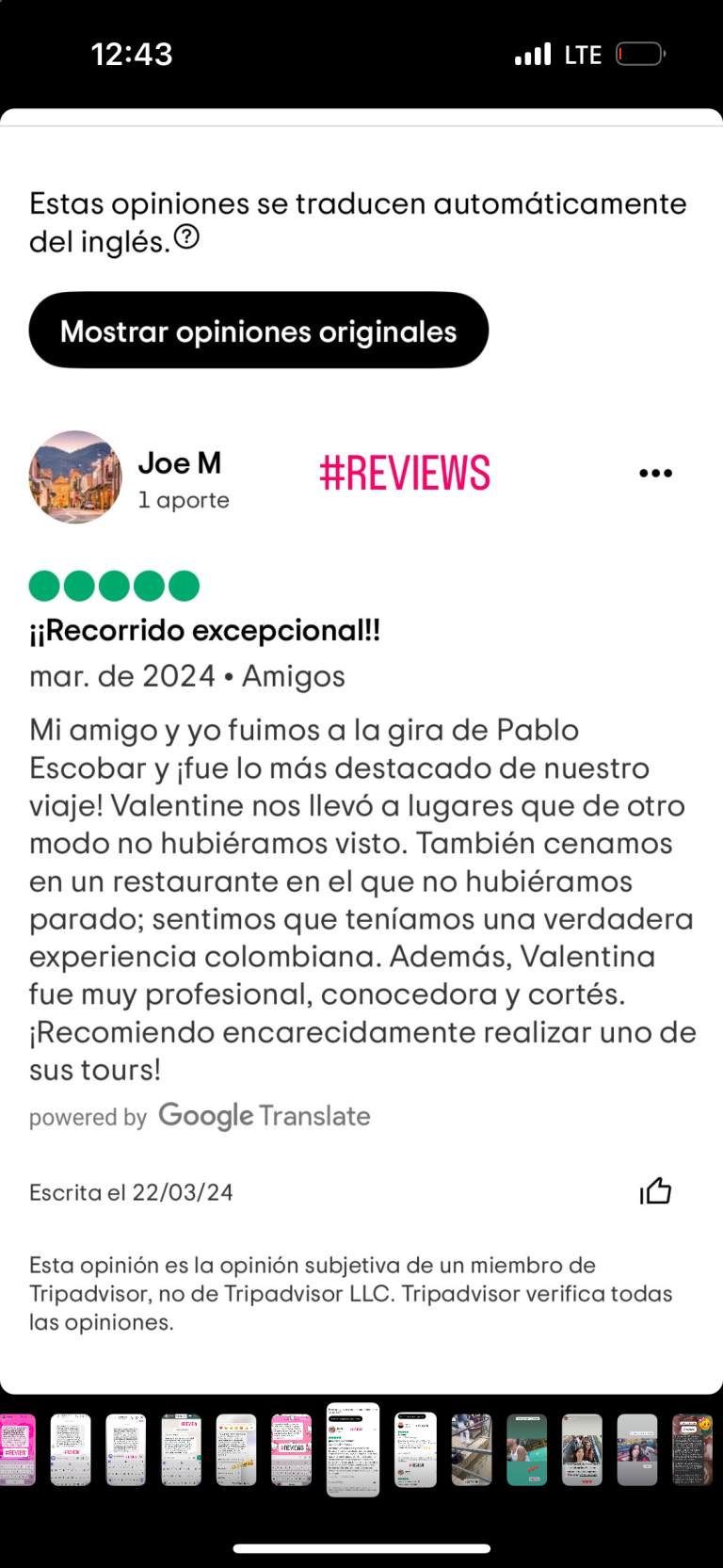Select the enlarged current story thumbnail in the strip
Image resolution: width=723 pixels, height=1568 pixels.
353,1449
